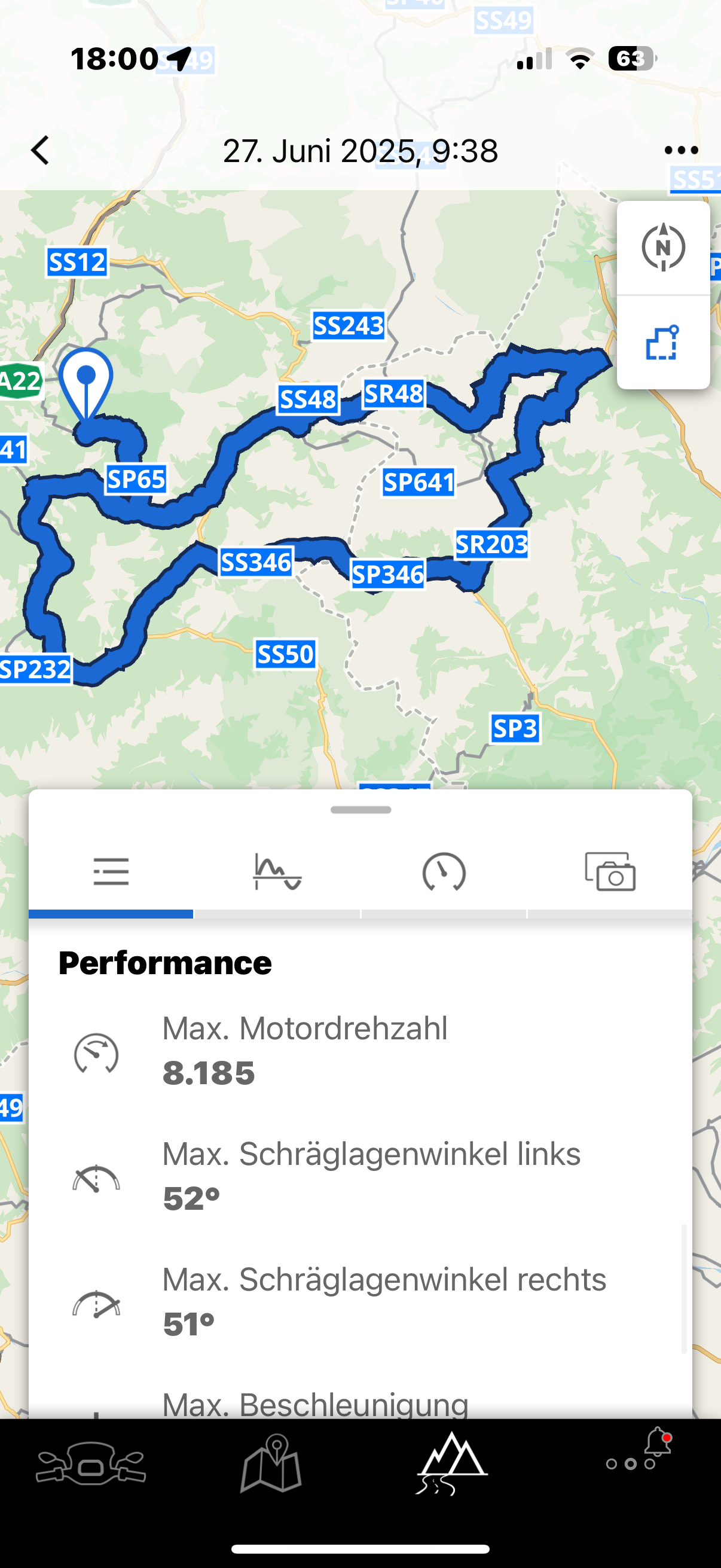Switch to the speedometer tab
This screenshot has height=1568, width=721.
click(x=444, y=871)
